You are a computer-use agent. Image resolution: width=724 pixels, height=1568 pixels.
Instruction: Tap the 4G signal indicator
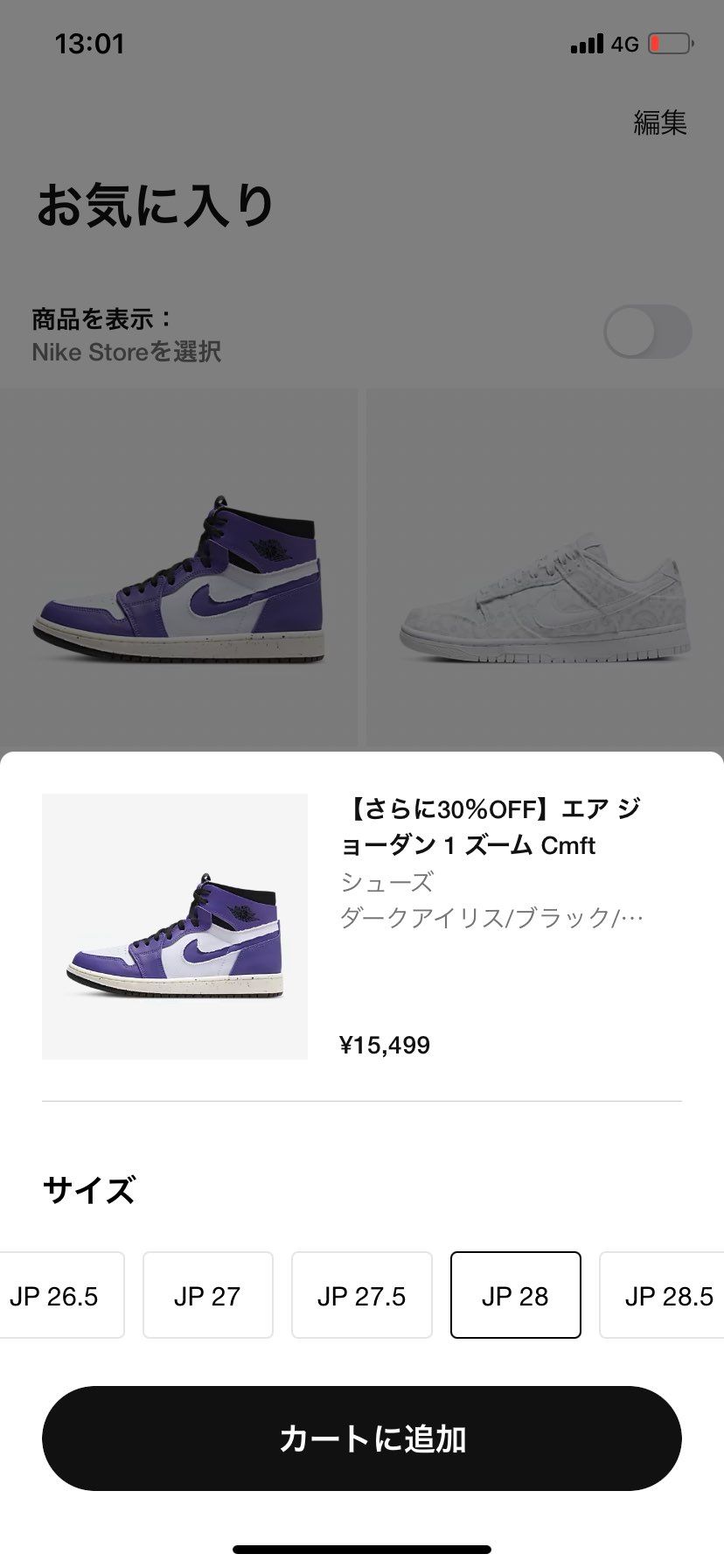[623, 42]
